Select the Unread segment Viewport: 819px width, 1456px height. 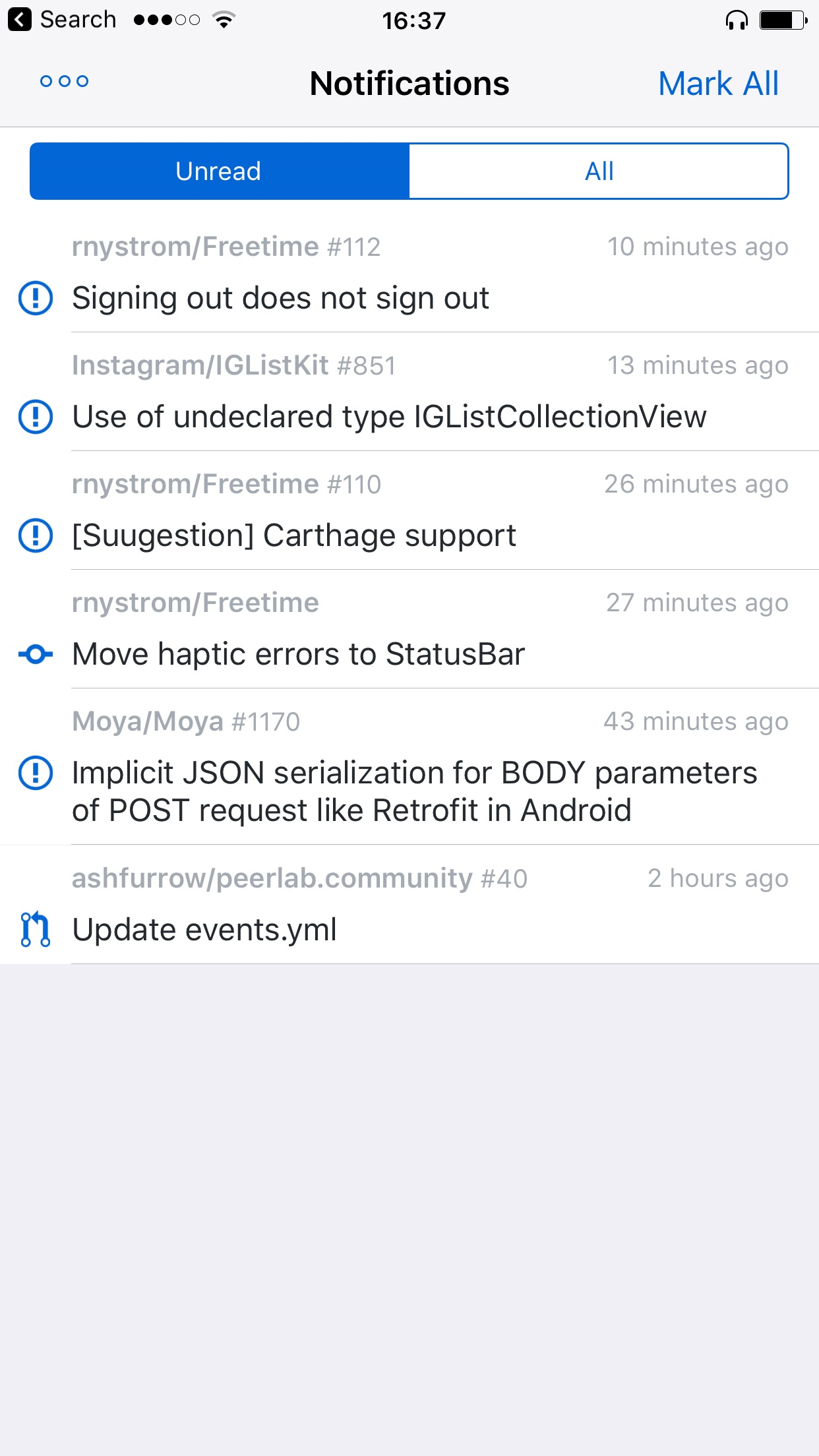click(219, 171)
